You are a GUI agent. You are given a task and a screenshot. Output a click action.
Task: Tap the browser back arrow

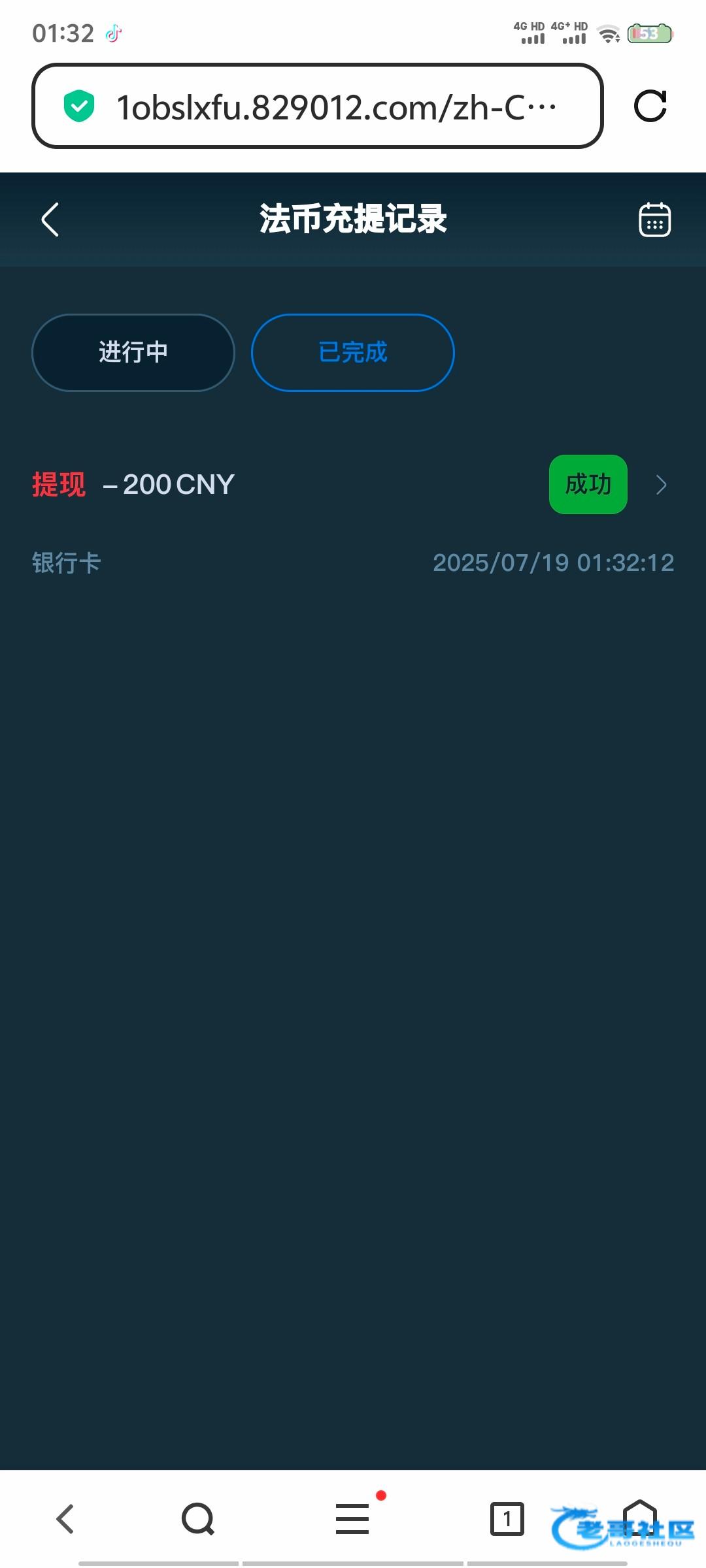pos(65,1518)
